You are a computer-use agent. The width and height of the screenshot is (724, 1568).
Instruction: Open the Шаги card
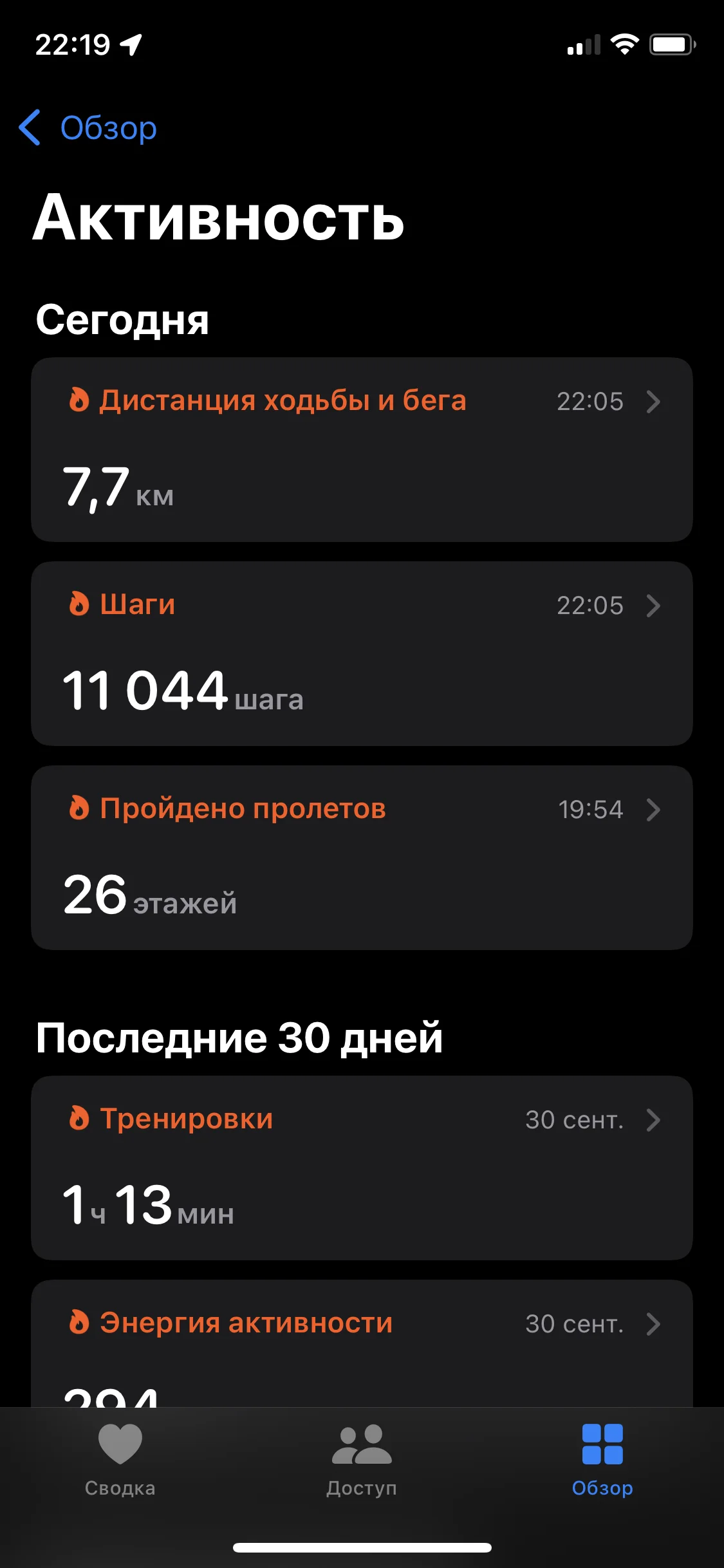[x=362, y=653]
